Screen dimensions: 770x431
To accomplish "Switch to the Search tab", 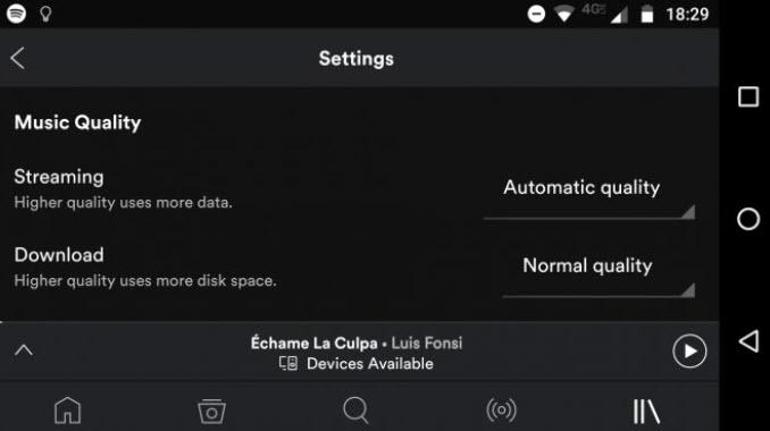I will pos(356,410).
